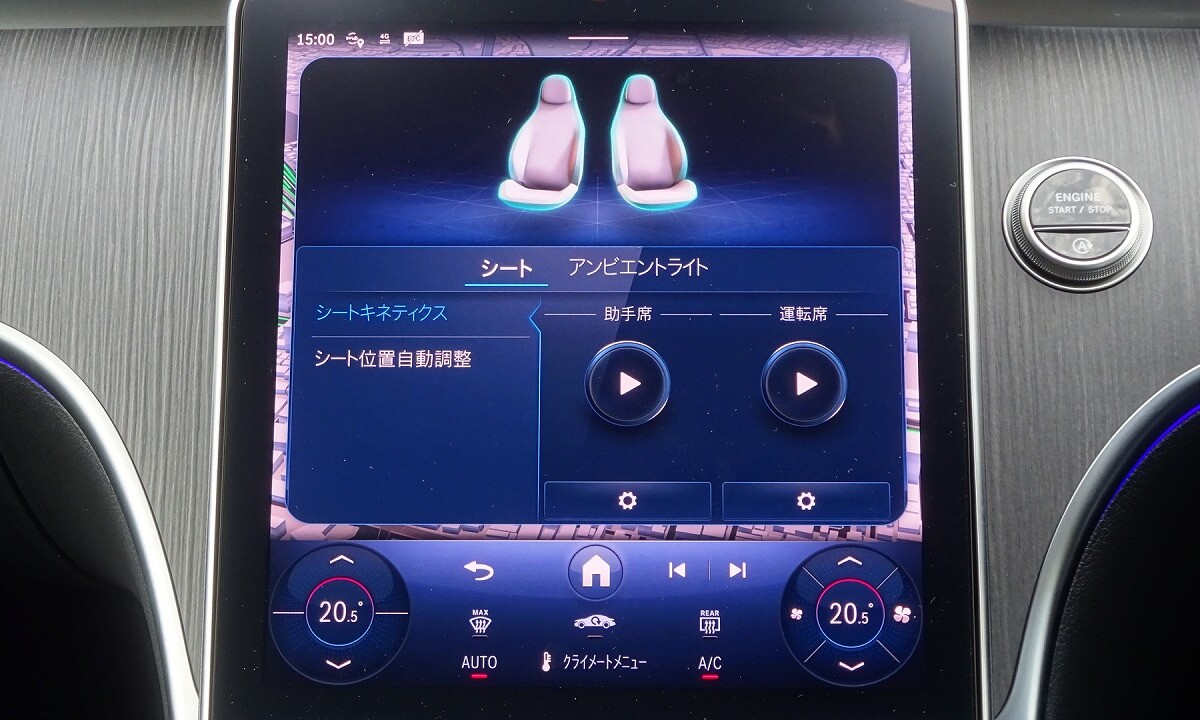This screenshot has width=1200, height=720.
Task: Lower the right-side temperature
Action: click(x=850, y=665)
